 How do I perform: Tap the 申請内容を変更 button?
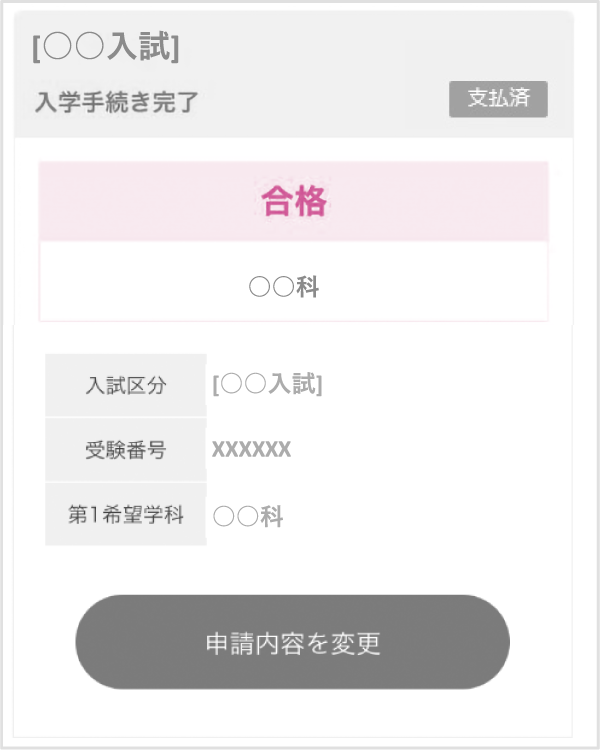[x=293, y=643]
